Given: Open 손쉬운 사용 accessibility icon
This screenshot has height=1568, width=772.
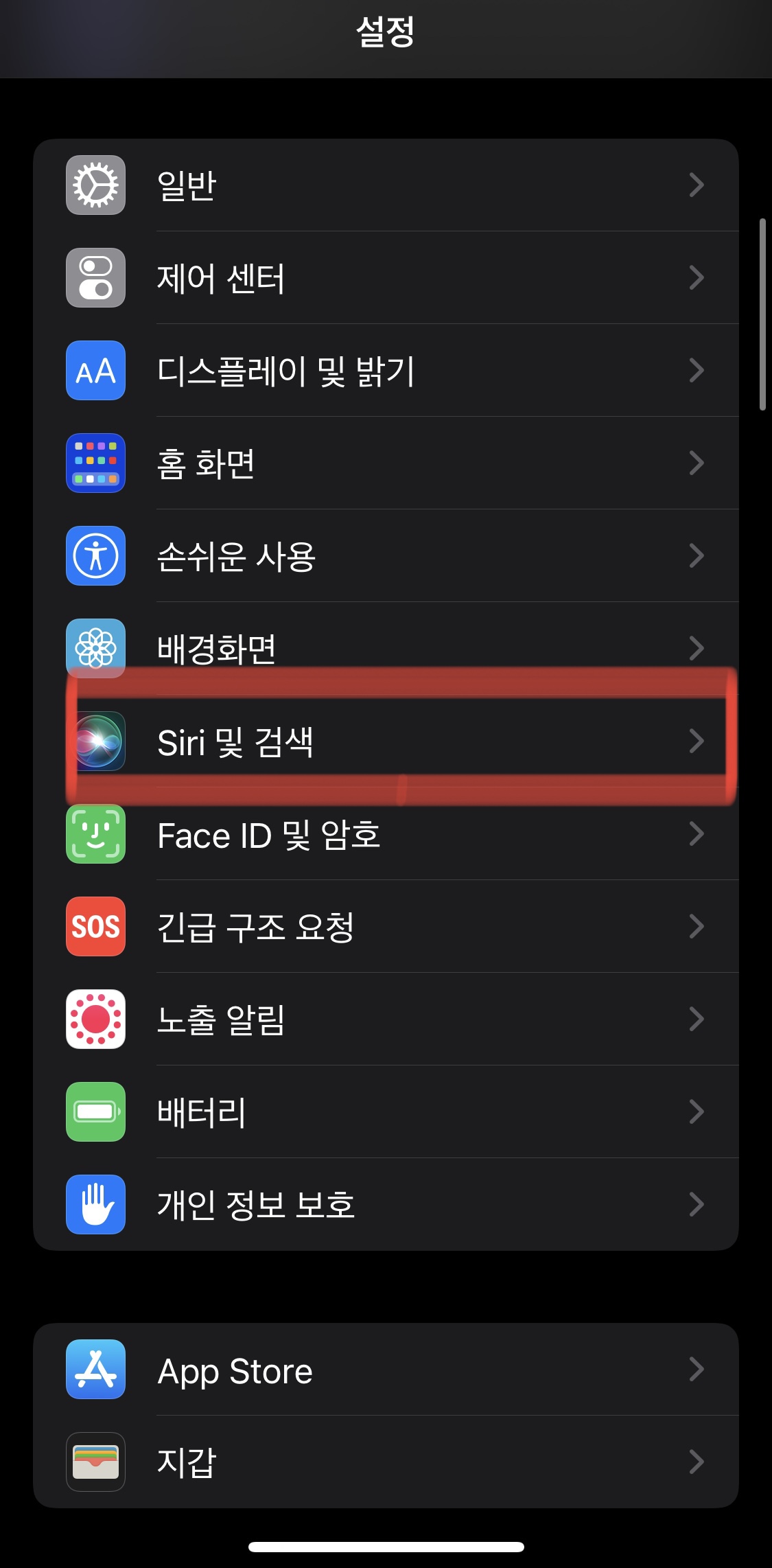Looking at the screenshot, I should pos(95,556).
